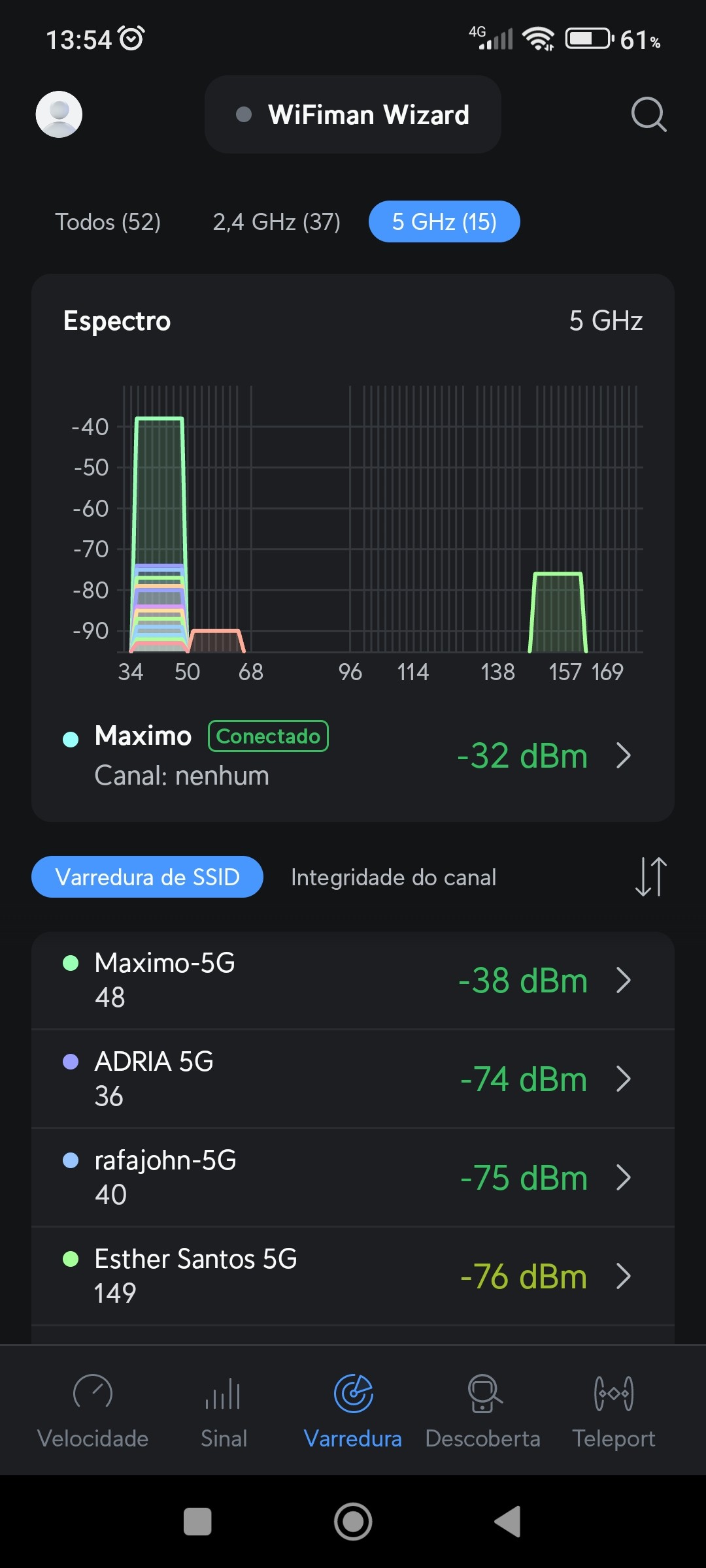Tap the system back button
Viewport: 706px width, 1568px height.
click(508, 1522)
